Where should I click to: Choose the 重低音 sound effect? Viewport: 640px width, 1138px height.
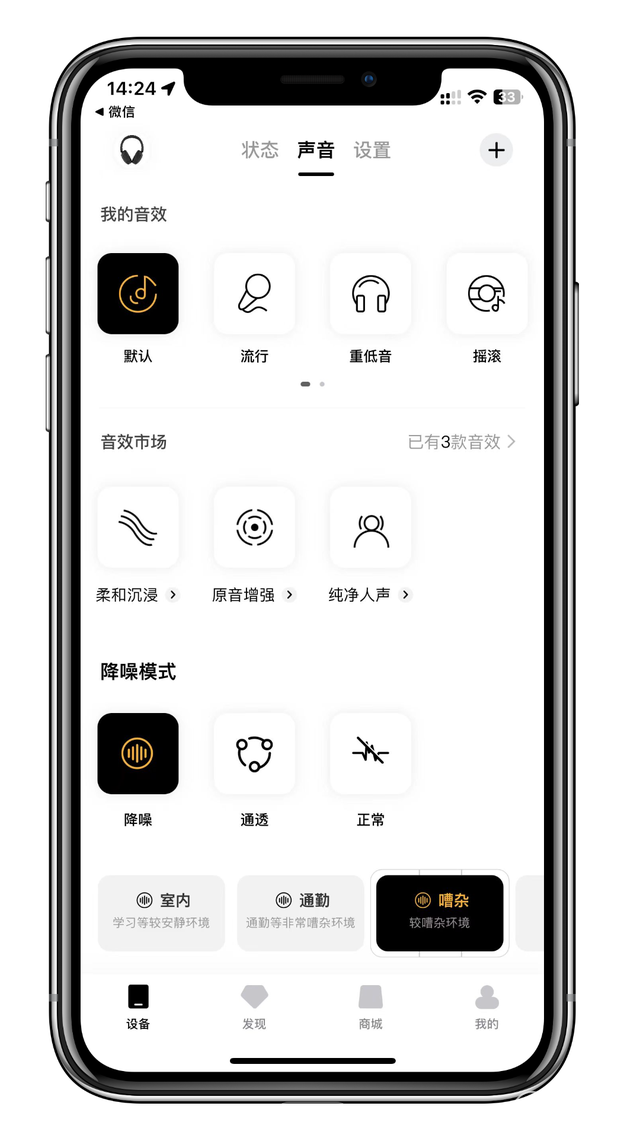(370, 294)
